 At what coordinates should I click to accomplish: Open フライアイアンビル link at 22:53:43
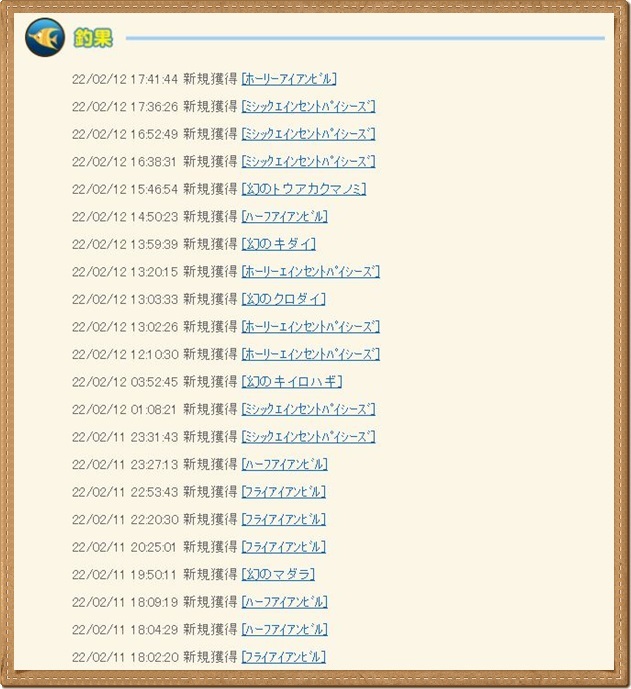pos(283,492)
